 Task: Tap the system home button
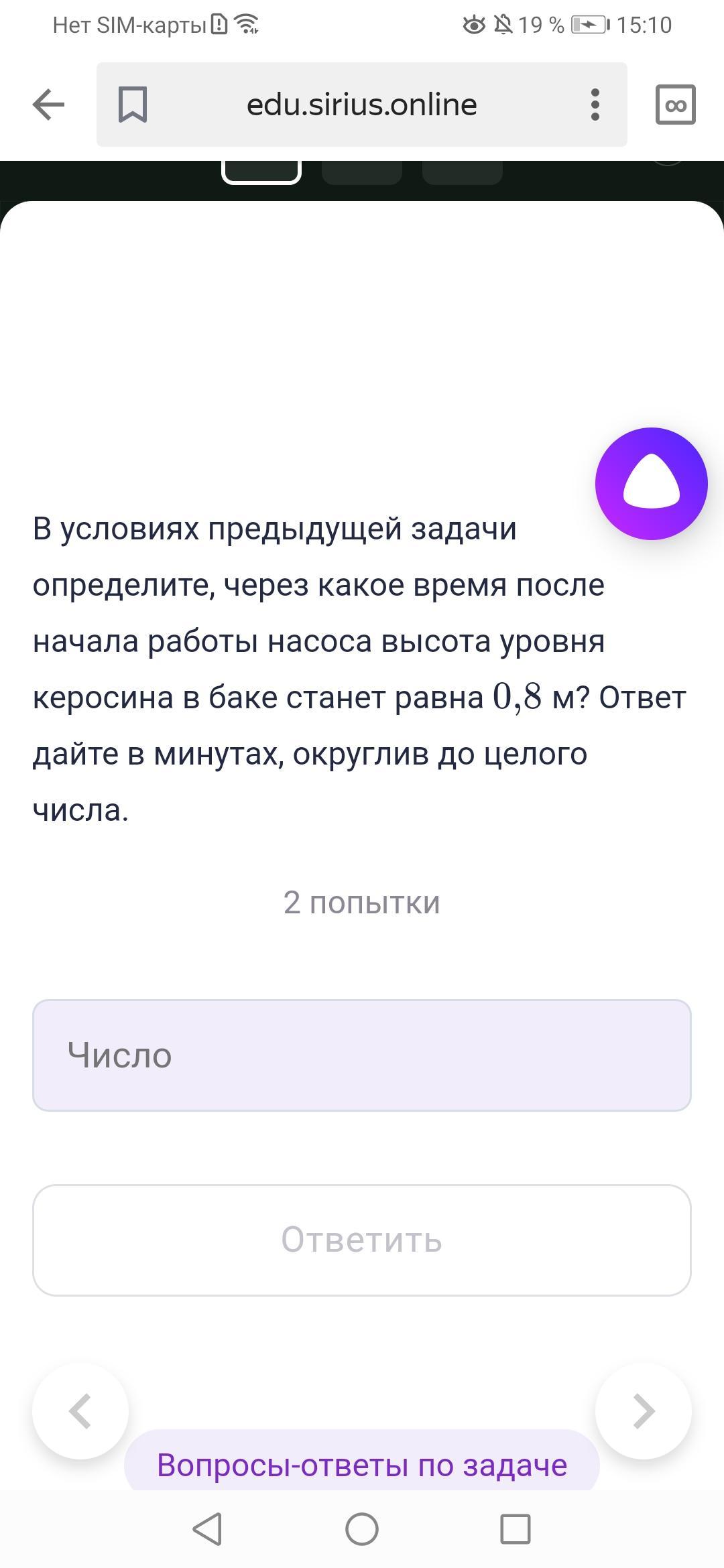[362, 1529]
